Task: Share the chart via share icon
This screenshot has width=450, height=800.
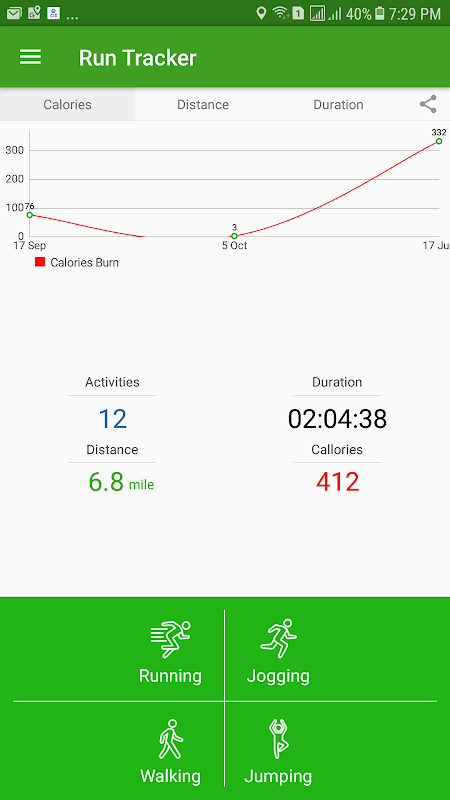Action: (428, 105)
